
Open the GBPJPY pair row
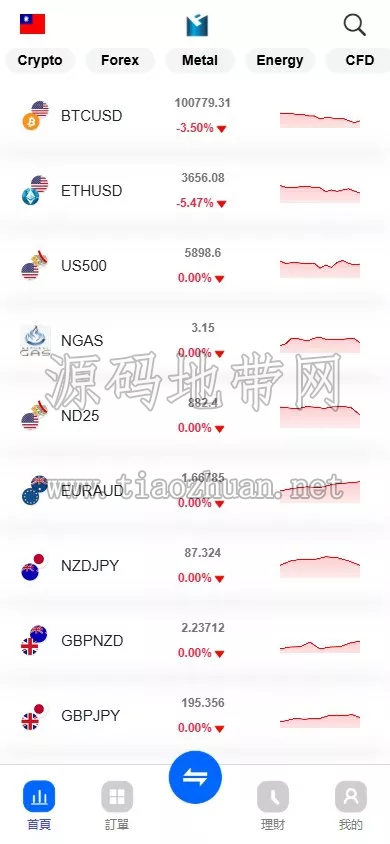195,715
